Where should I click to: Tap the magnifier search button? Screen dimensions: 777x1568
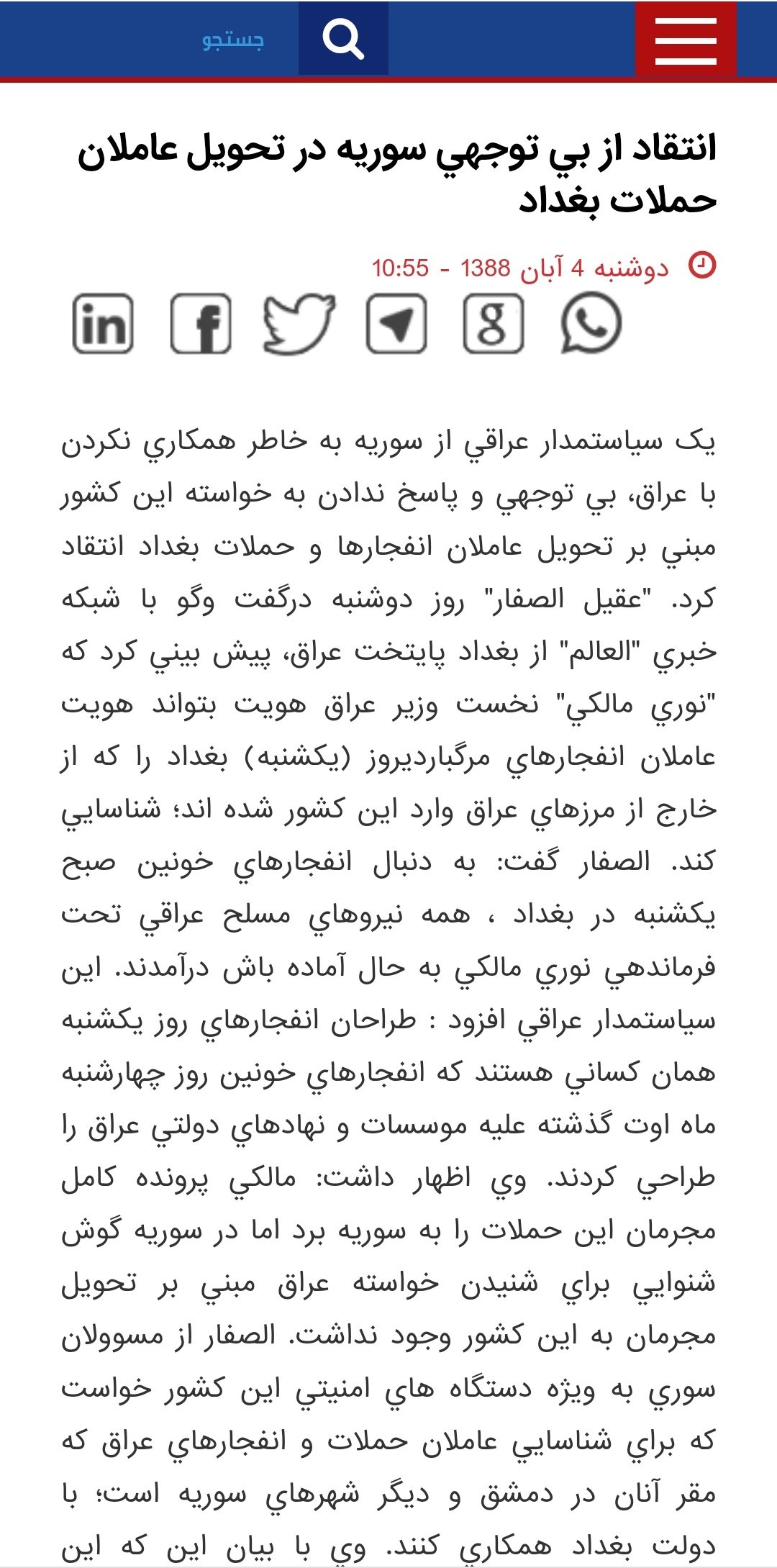tap(343, 40)
